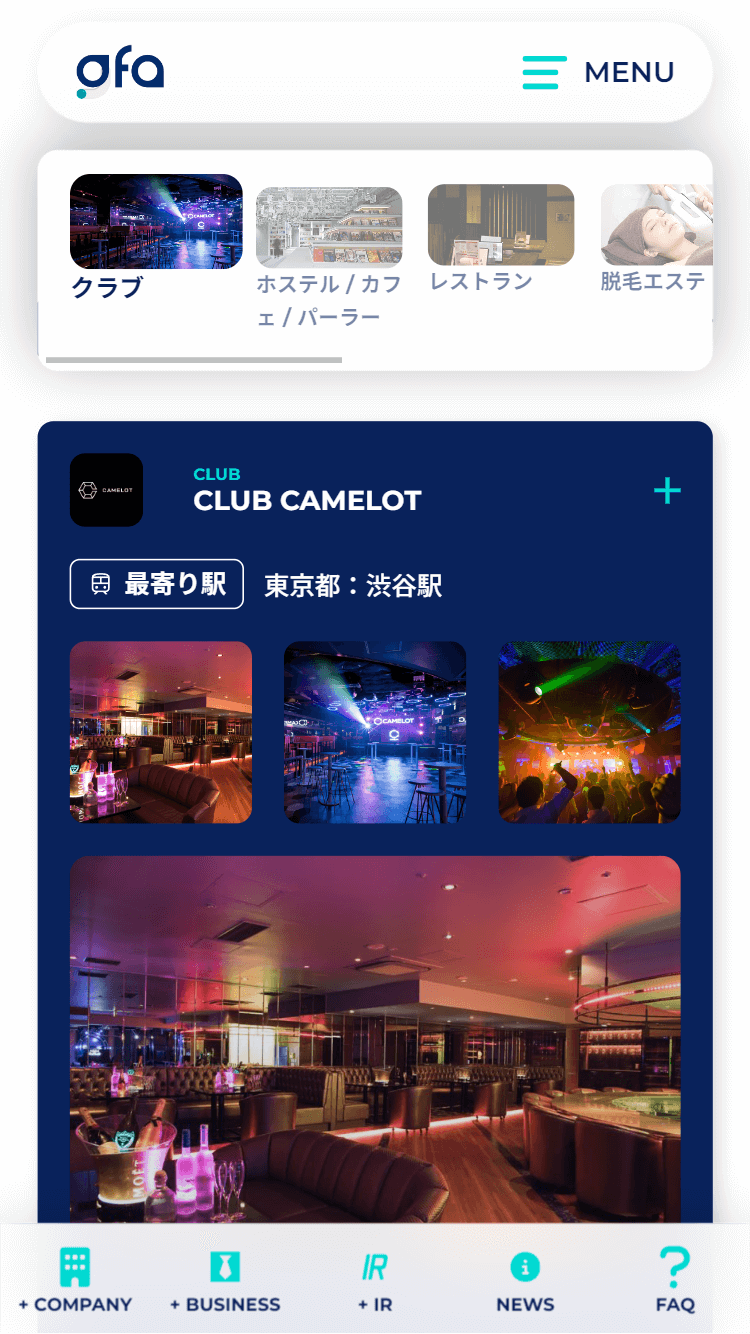Go to the gfa logo home link
The height and width of the screenshot is (1334, 750).
coord(120,72)
